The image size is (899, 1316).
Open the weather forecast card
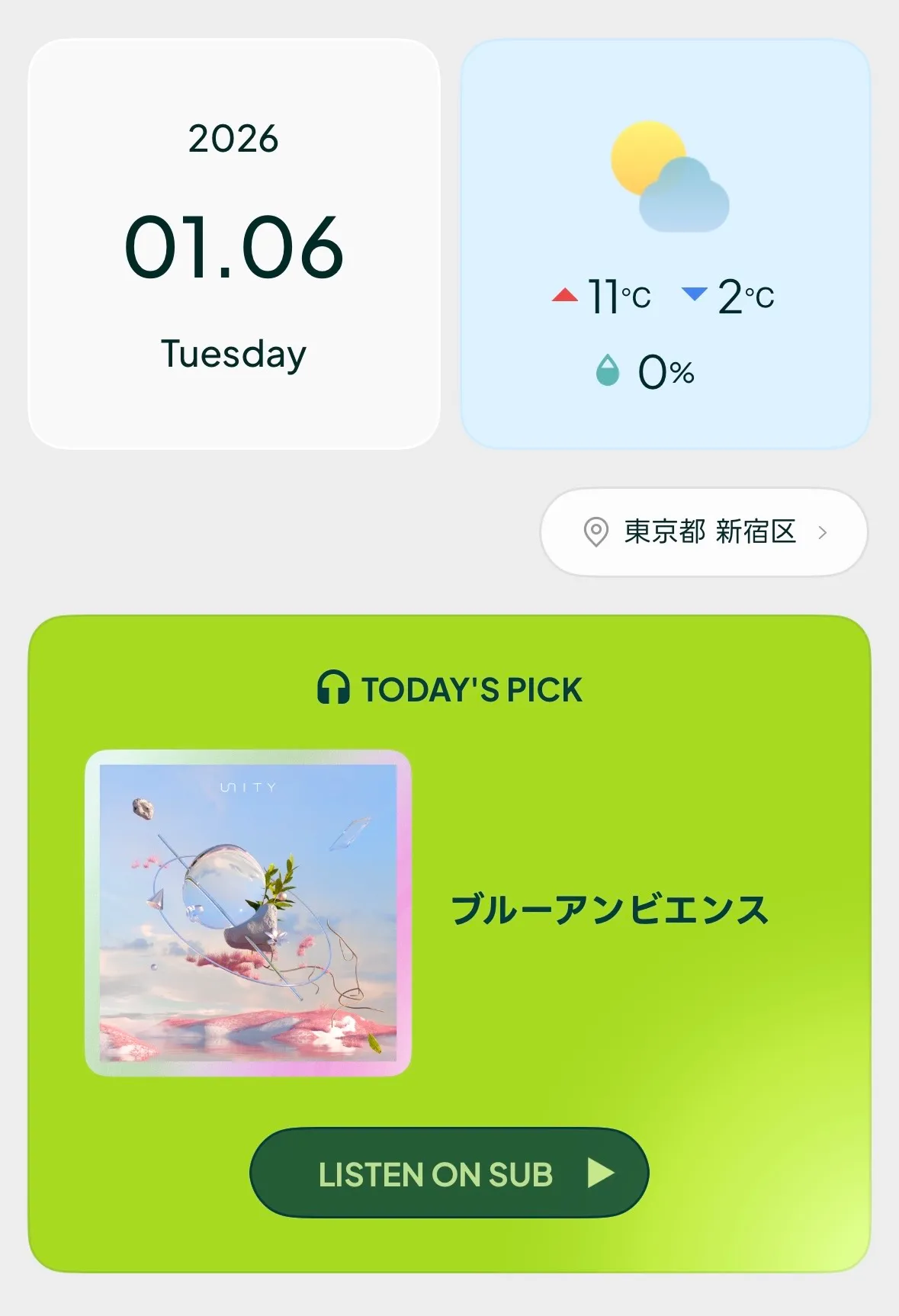(665, 244)
